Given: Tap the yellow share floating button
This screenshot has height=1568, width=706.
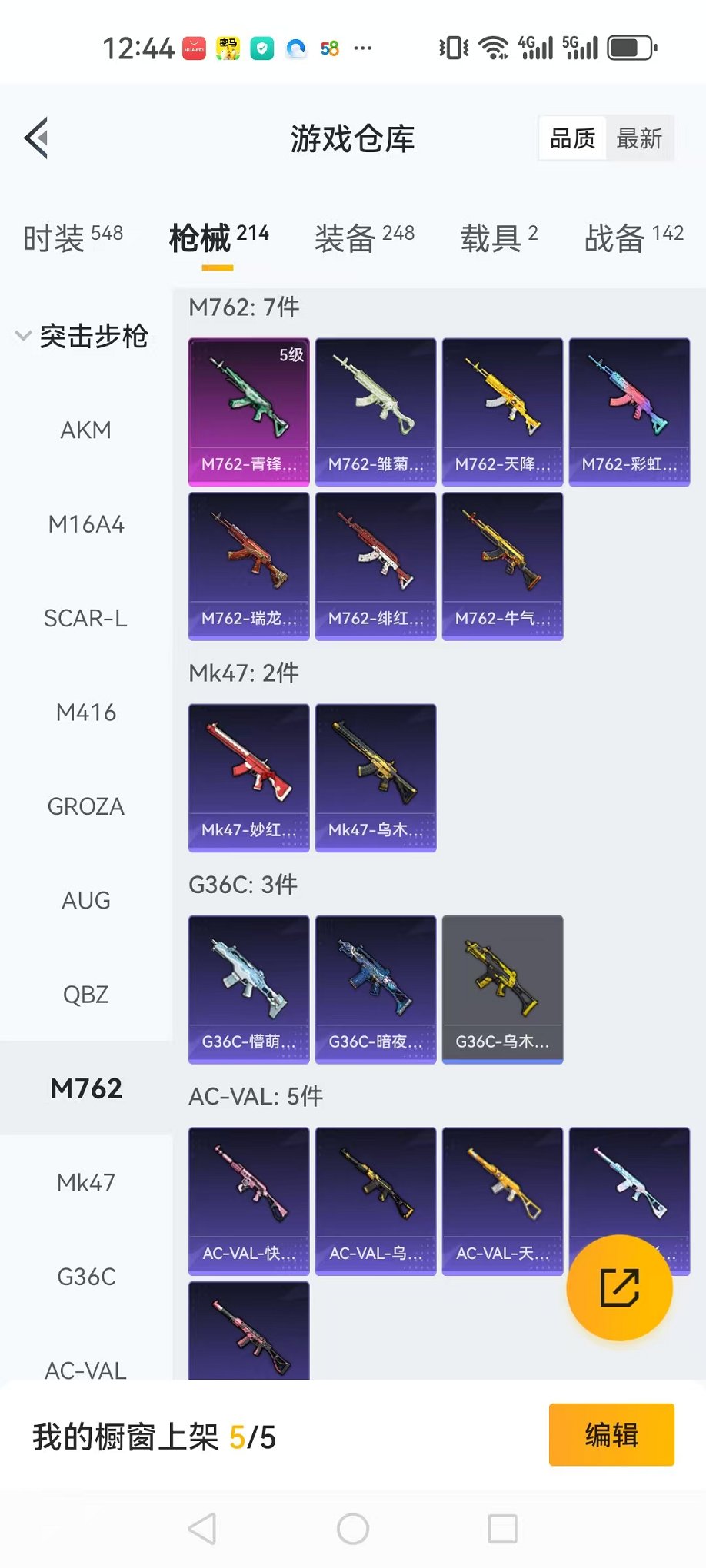Looking at the screenshot, I should click(x=619, y=1287).
